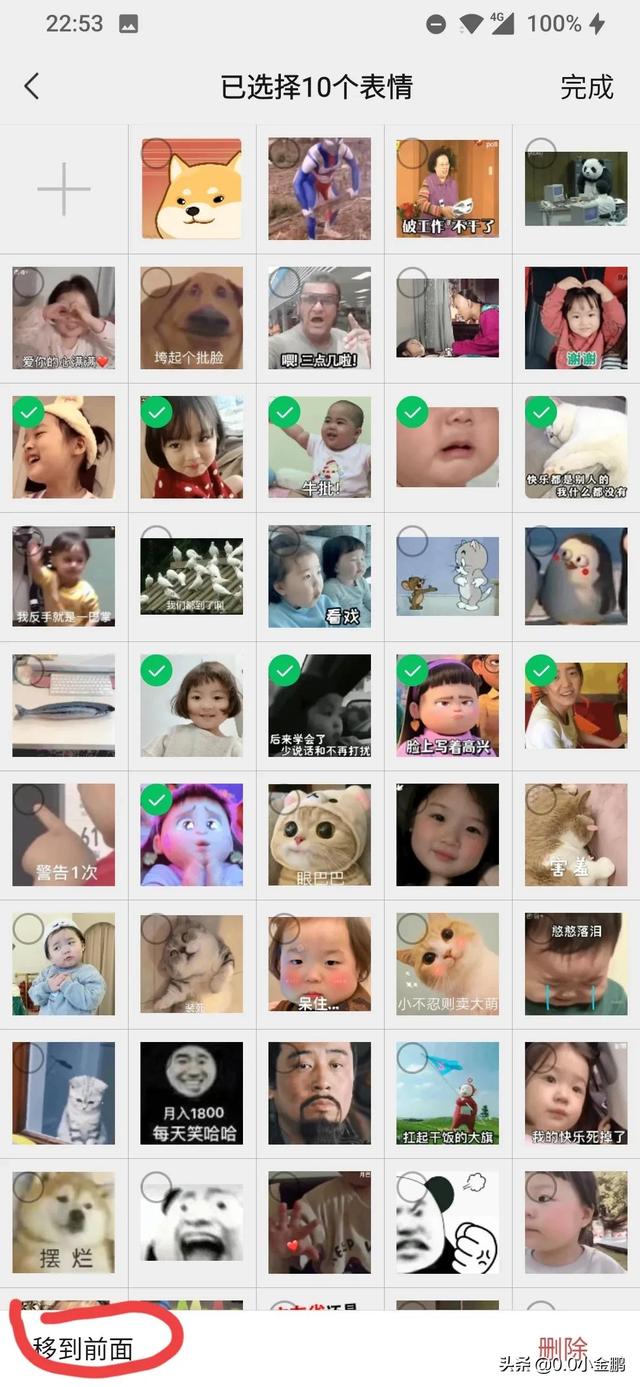This screenshot has height=1387, width=640.
Task: Select the 破工作 不干了 sticker
Action: [x=447, y=189]
